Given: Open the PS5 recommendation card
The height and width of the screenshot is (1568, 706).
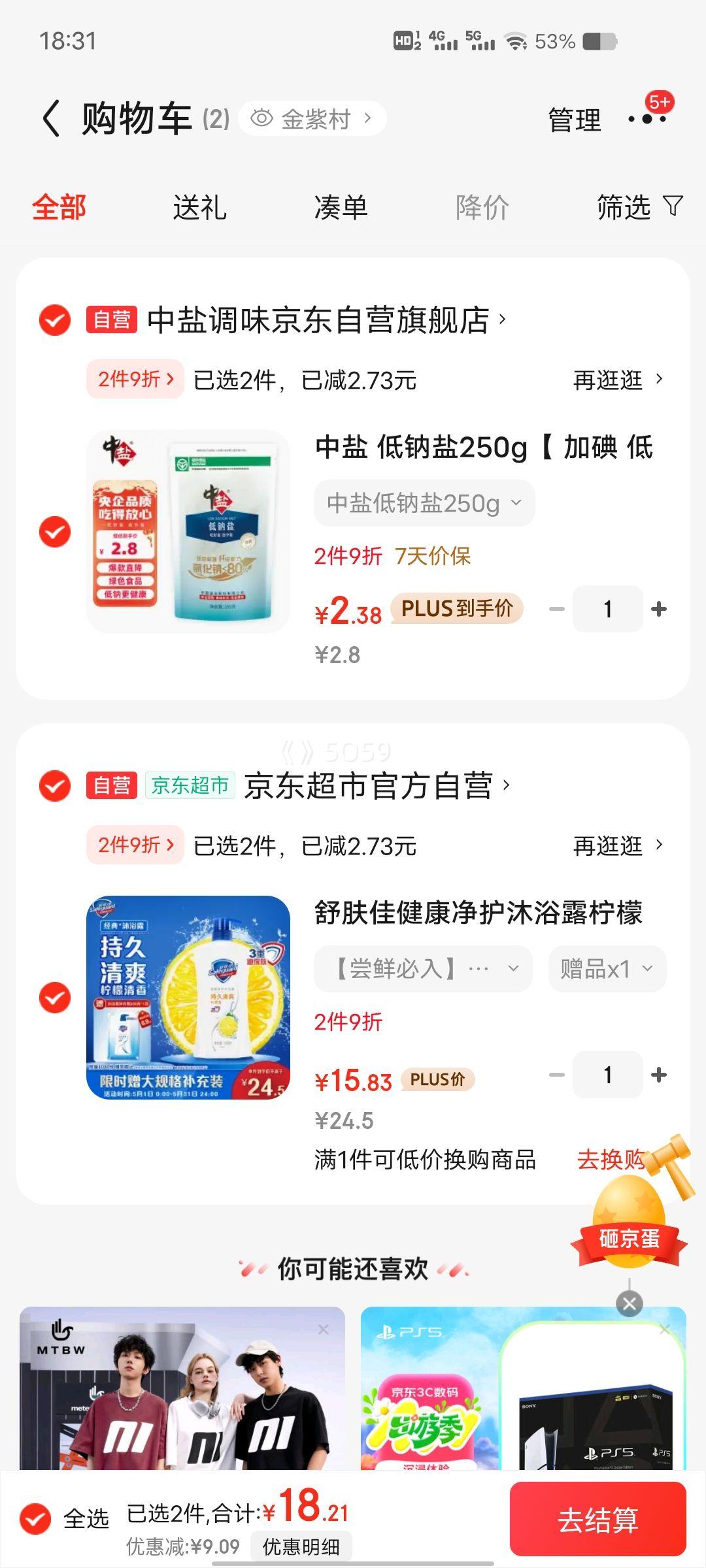Looking at the screenshot, I should point(523,1392).
